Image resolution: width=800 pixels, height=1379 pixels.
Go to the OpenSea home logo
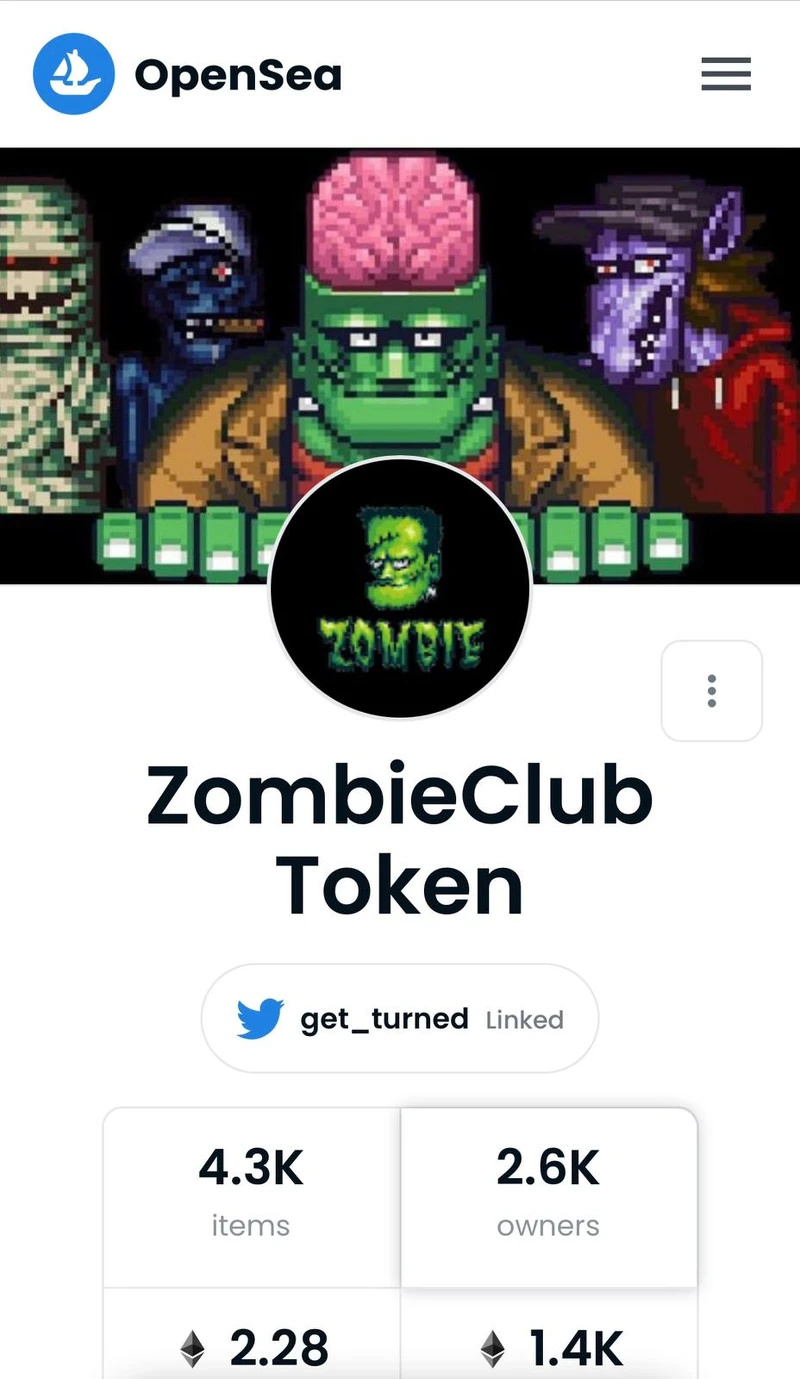click(187, 75)
